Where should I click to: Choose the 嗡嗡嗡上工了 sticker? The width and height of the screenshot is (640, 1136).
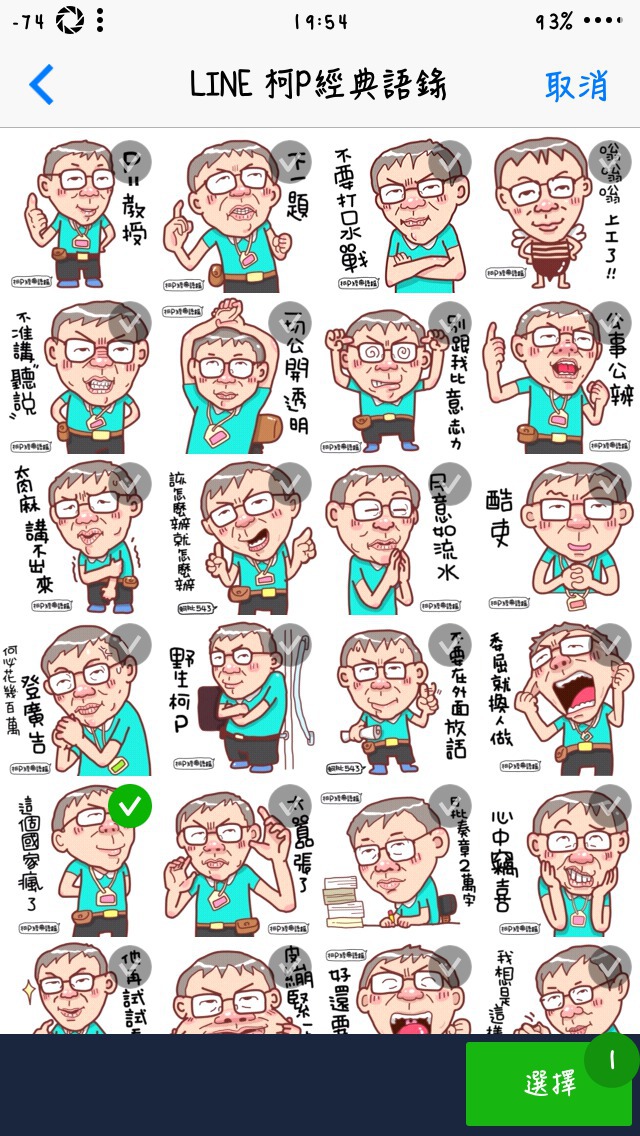[560, 214]
